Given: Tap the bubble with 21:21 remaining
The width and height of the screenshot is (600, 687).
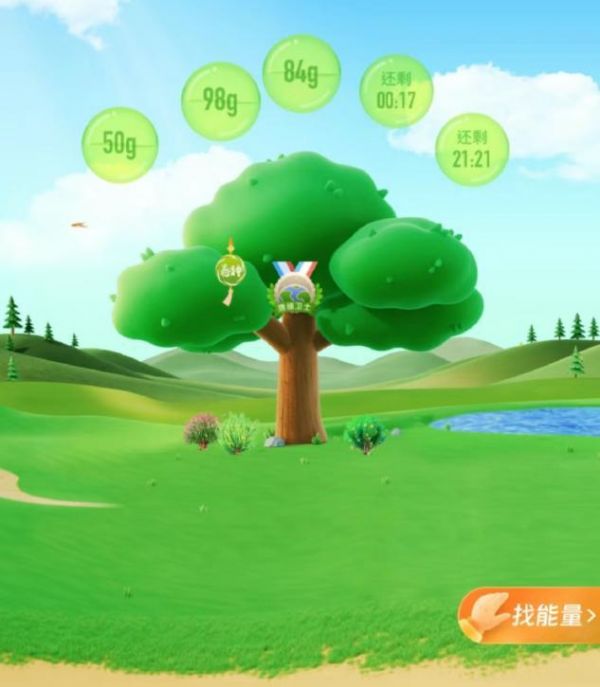Looking at the screenshot, I should coord(471,149).
